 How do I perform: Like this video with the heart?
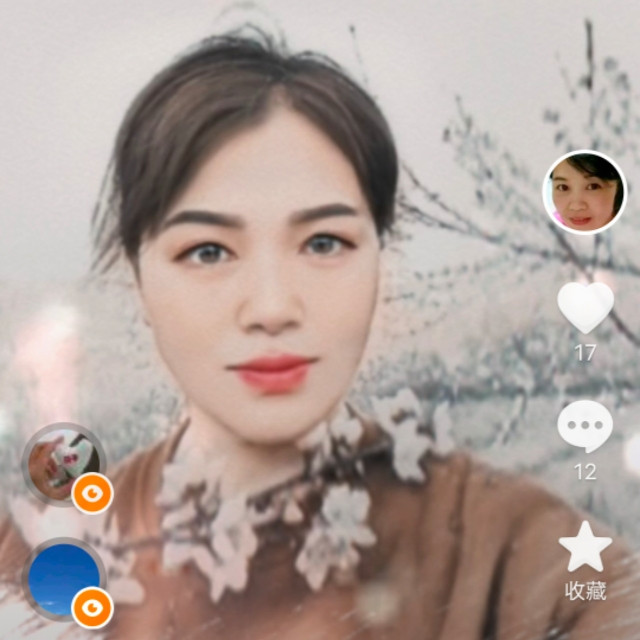[585, 308]
